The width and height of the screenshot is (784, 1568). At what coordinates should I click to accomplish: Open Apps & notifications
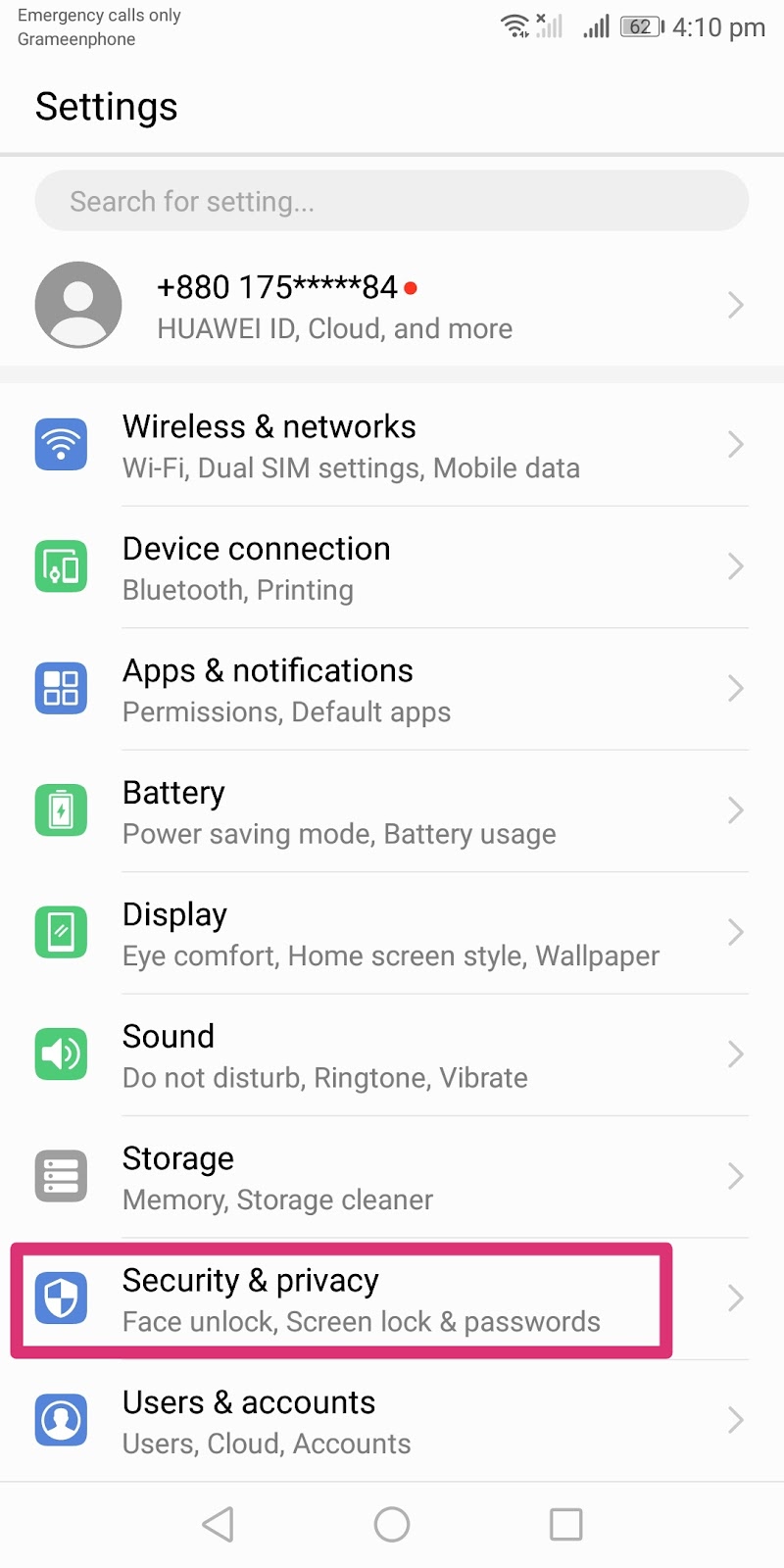click(x=392, y=689)
